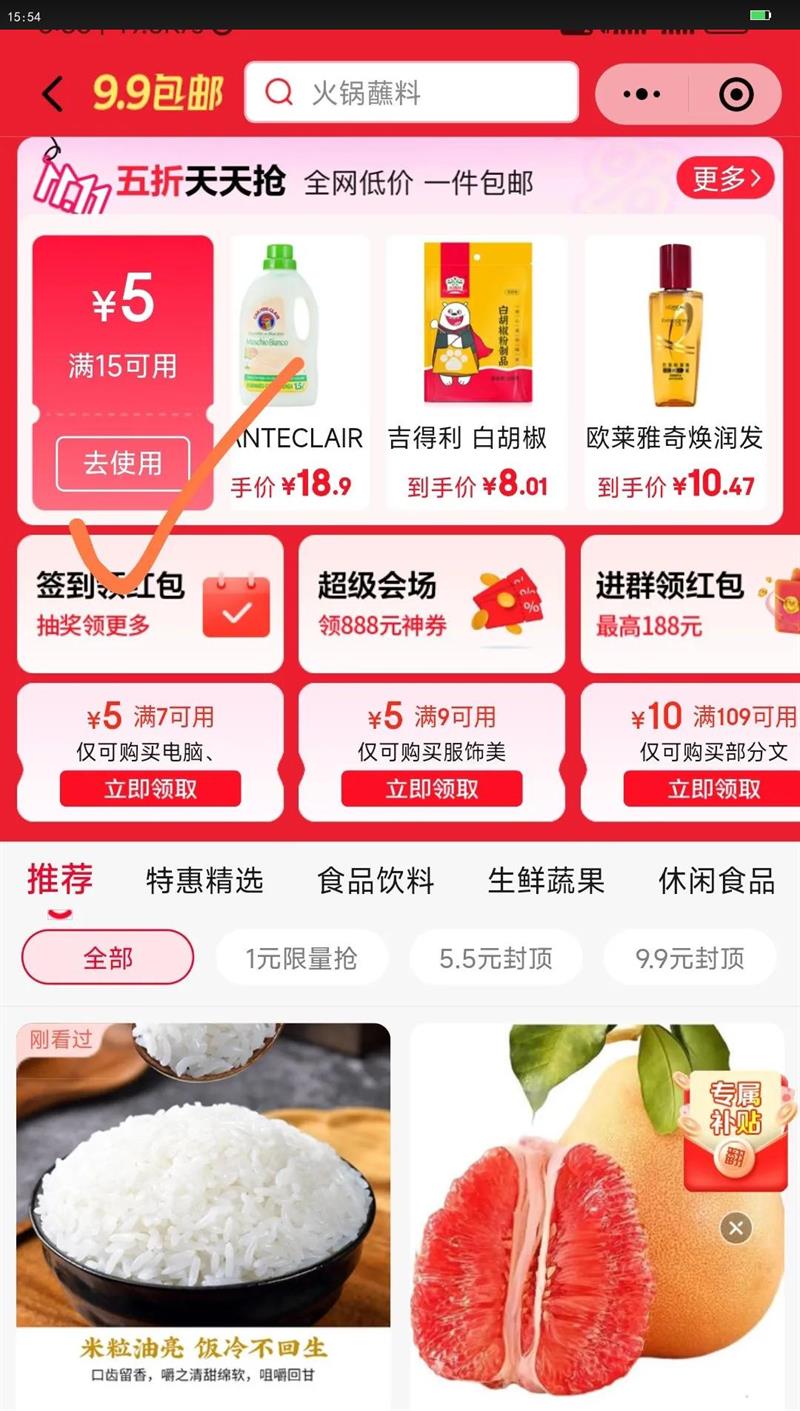View the 欧莱雅奇焕润发 hair oil item
Screen dimensions: 800x1411
click(675, 370)
